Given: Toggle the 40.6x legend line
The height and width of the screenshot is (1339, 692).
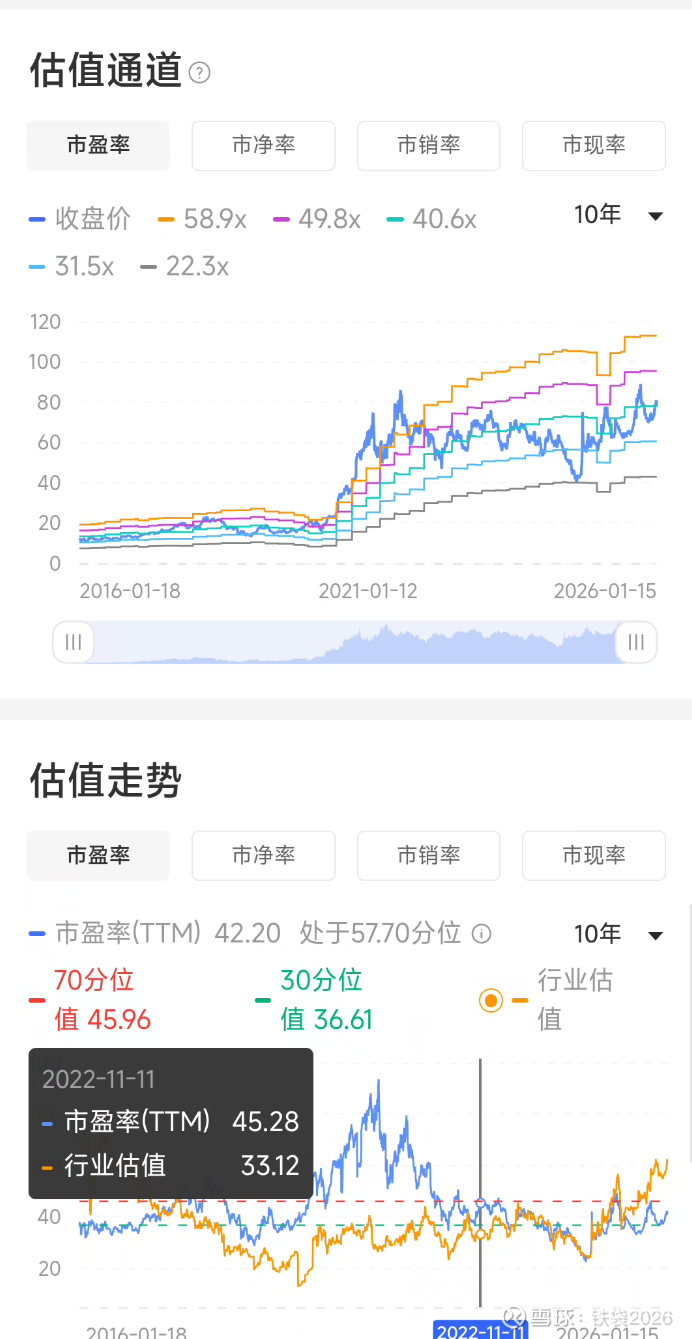Looking at the screenshot, I should (x=431, y=219).
